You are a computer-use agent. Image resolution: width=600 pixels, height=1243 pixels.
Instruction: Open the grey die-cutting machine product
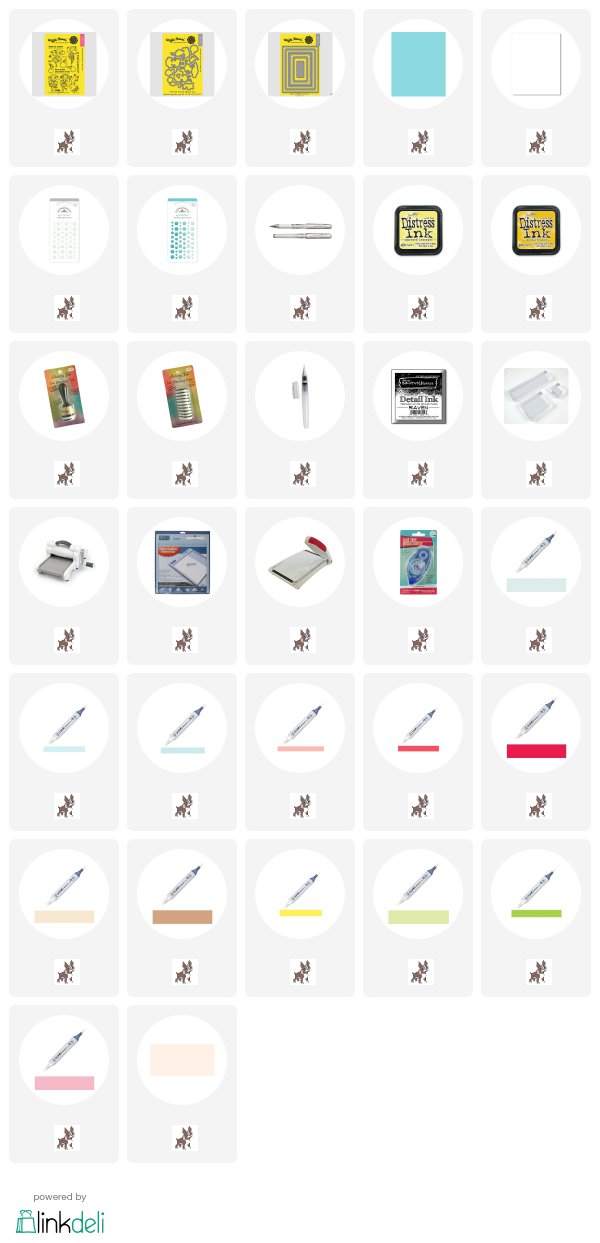coord(64,562)
